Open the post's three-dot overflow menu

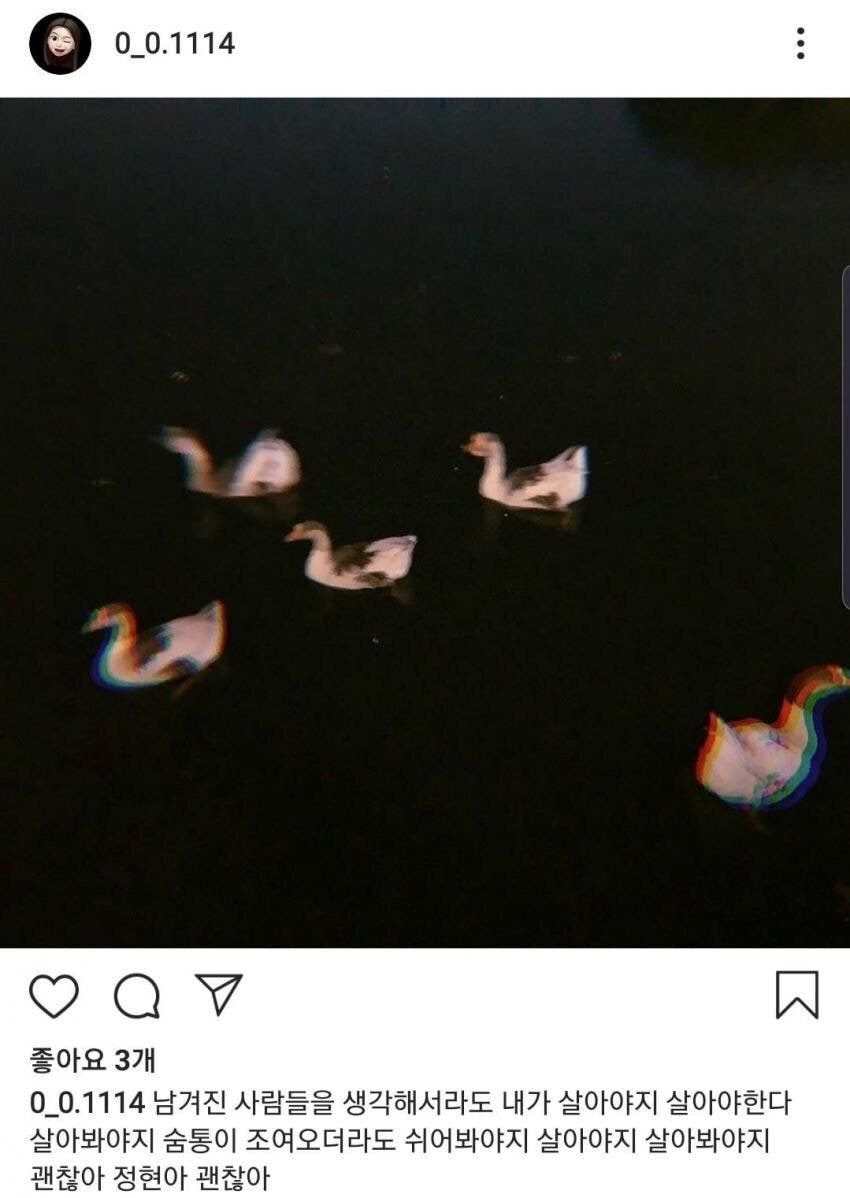(800, 44)
